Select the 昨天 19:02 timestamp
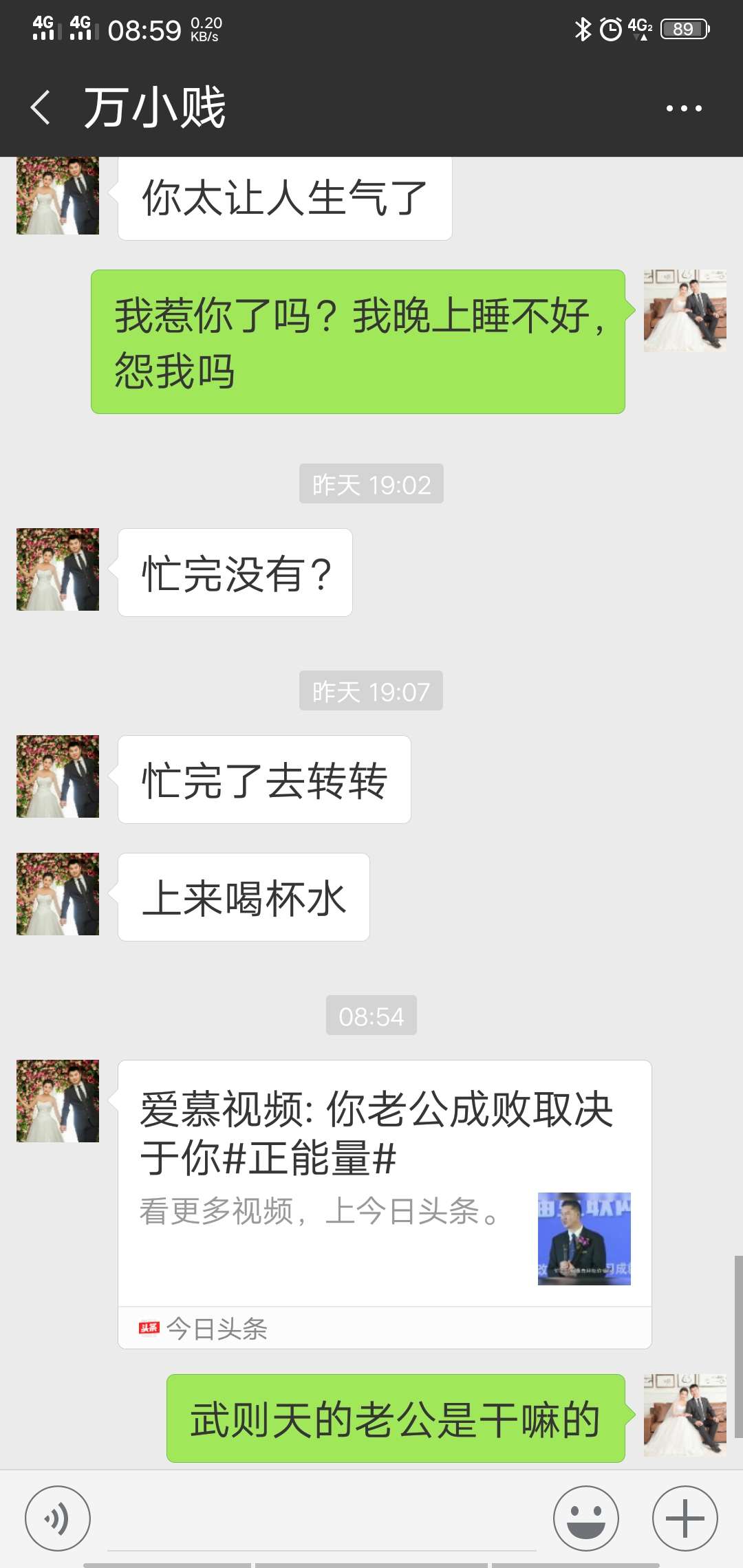This screenshot has height=1568, width=743. tap(371, 485)
